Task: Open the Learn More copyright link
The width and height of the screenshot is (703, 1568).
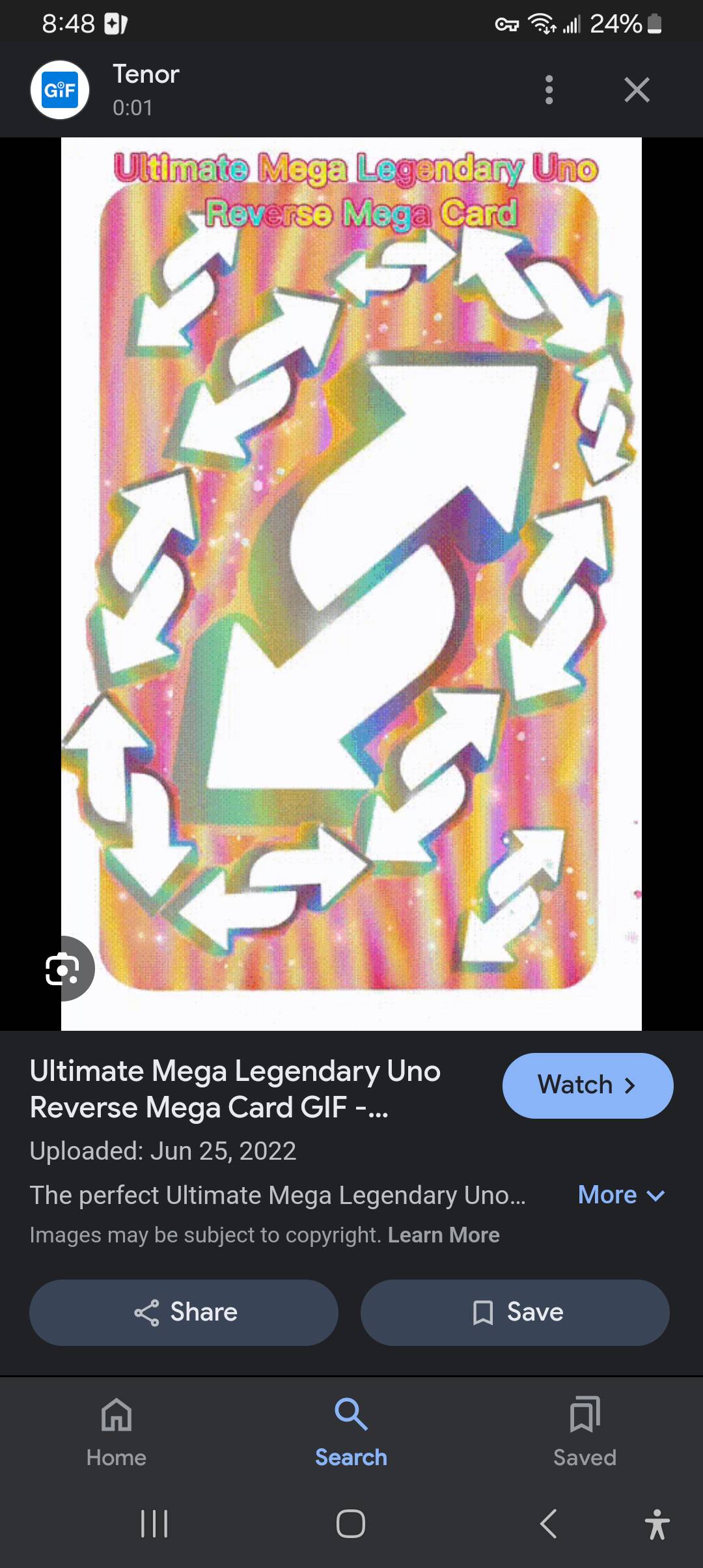Action: click(443, 1235)
